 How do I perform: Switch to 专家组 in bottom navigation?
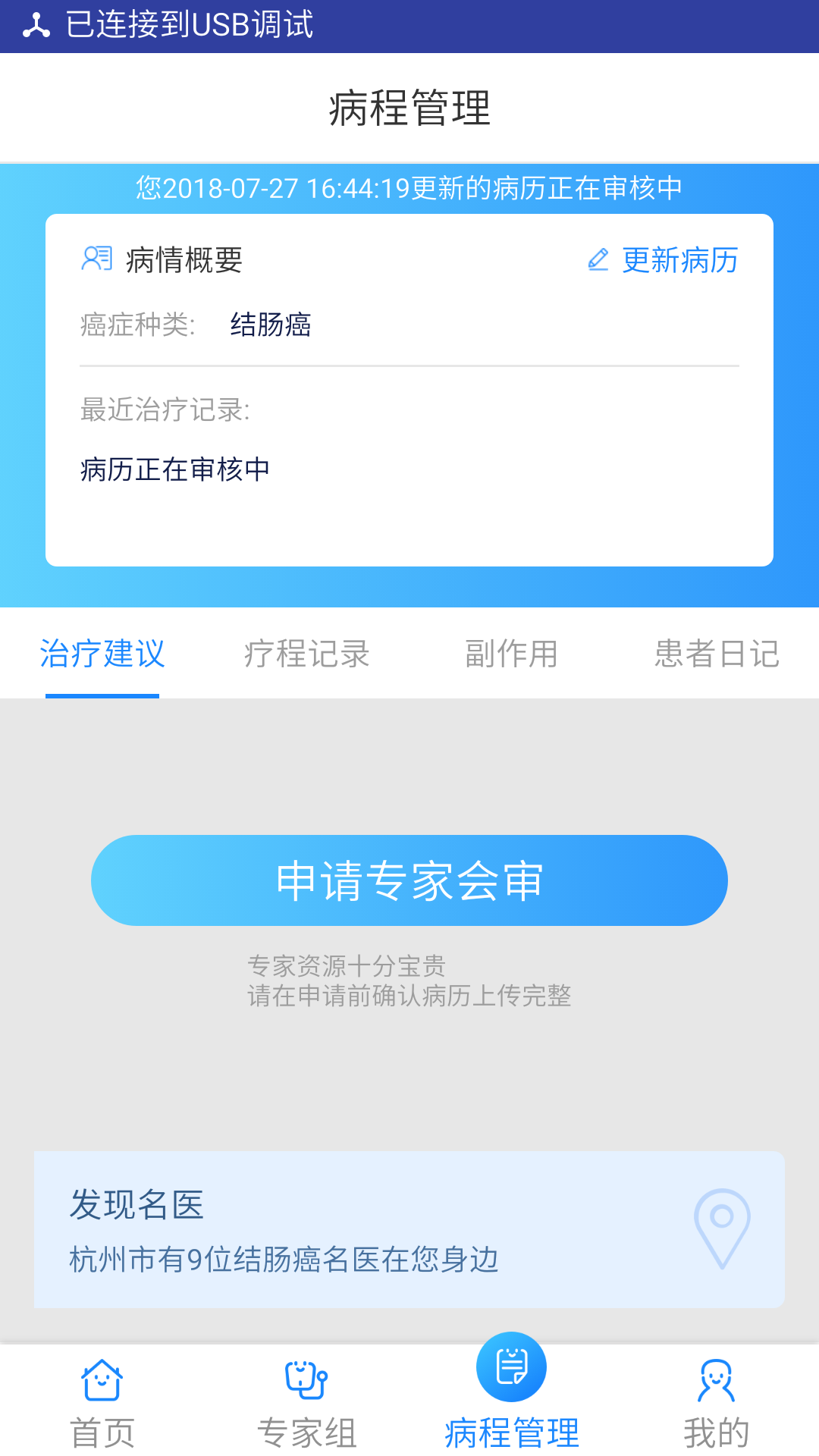(307, 1403)
